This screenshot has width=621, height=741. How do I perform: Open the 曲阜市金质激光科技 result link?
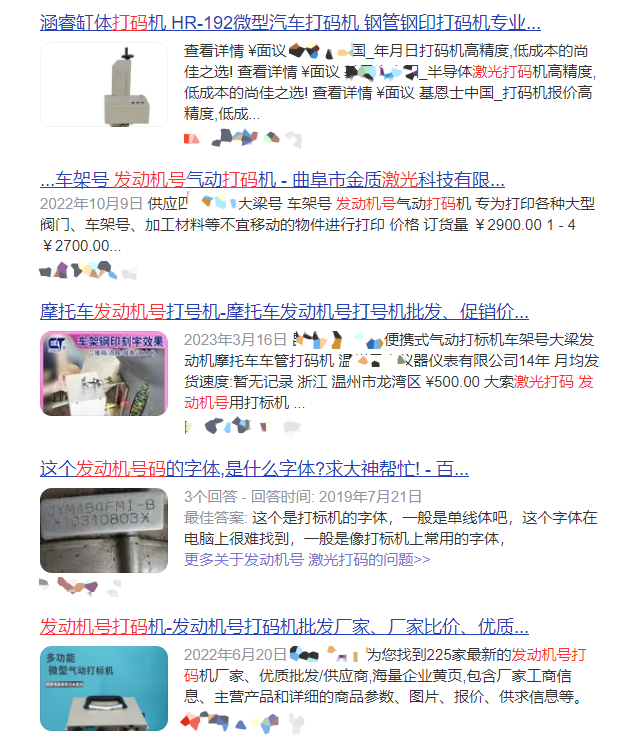click(x=272, y=180)
